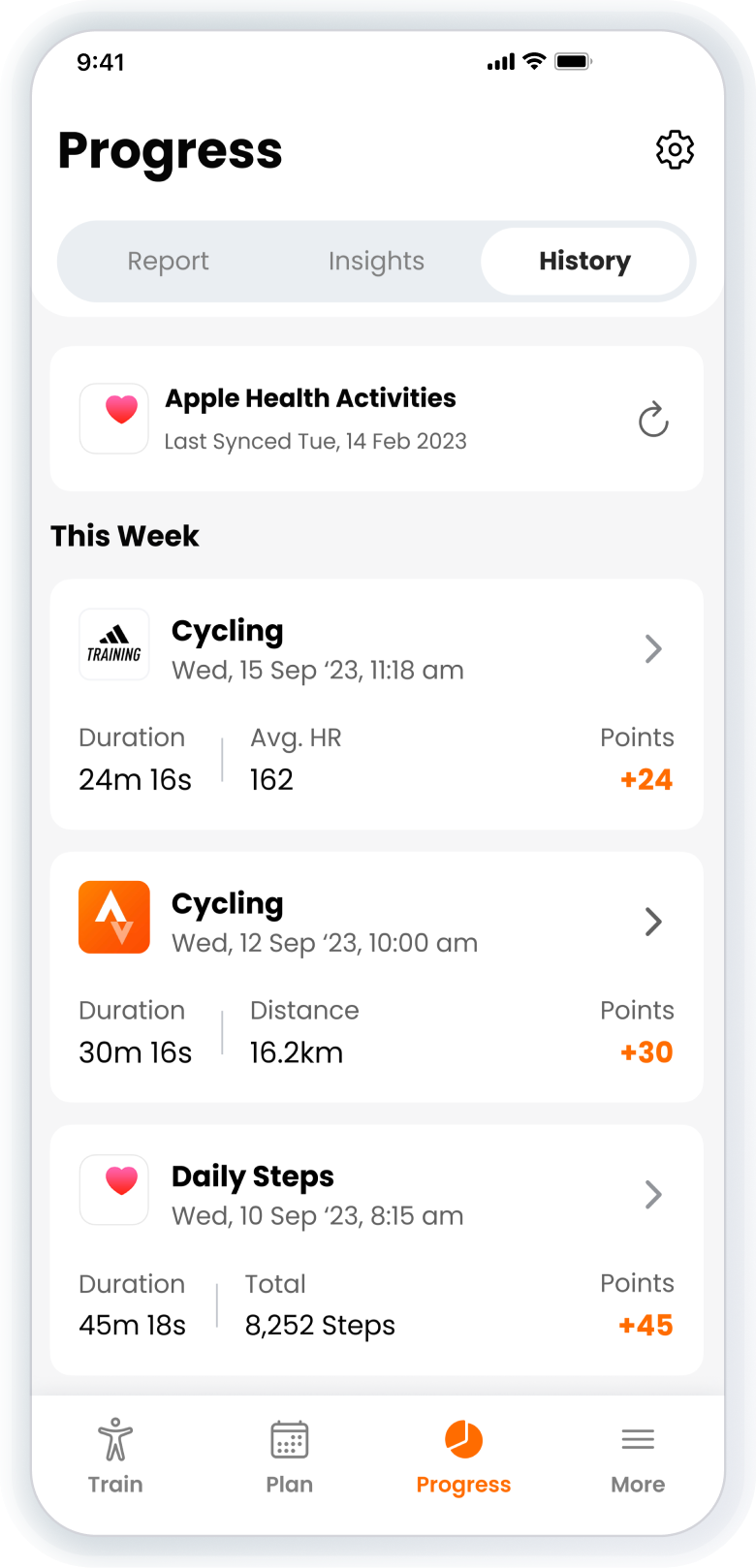Go to the Plan tab

(290, 1457)
